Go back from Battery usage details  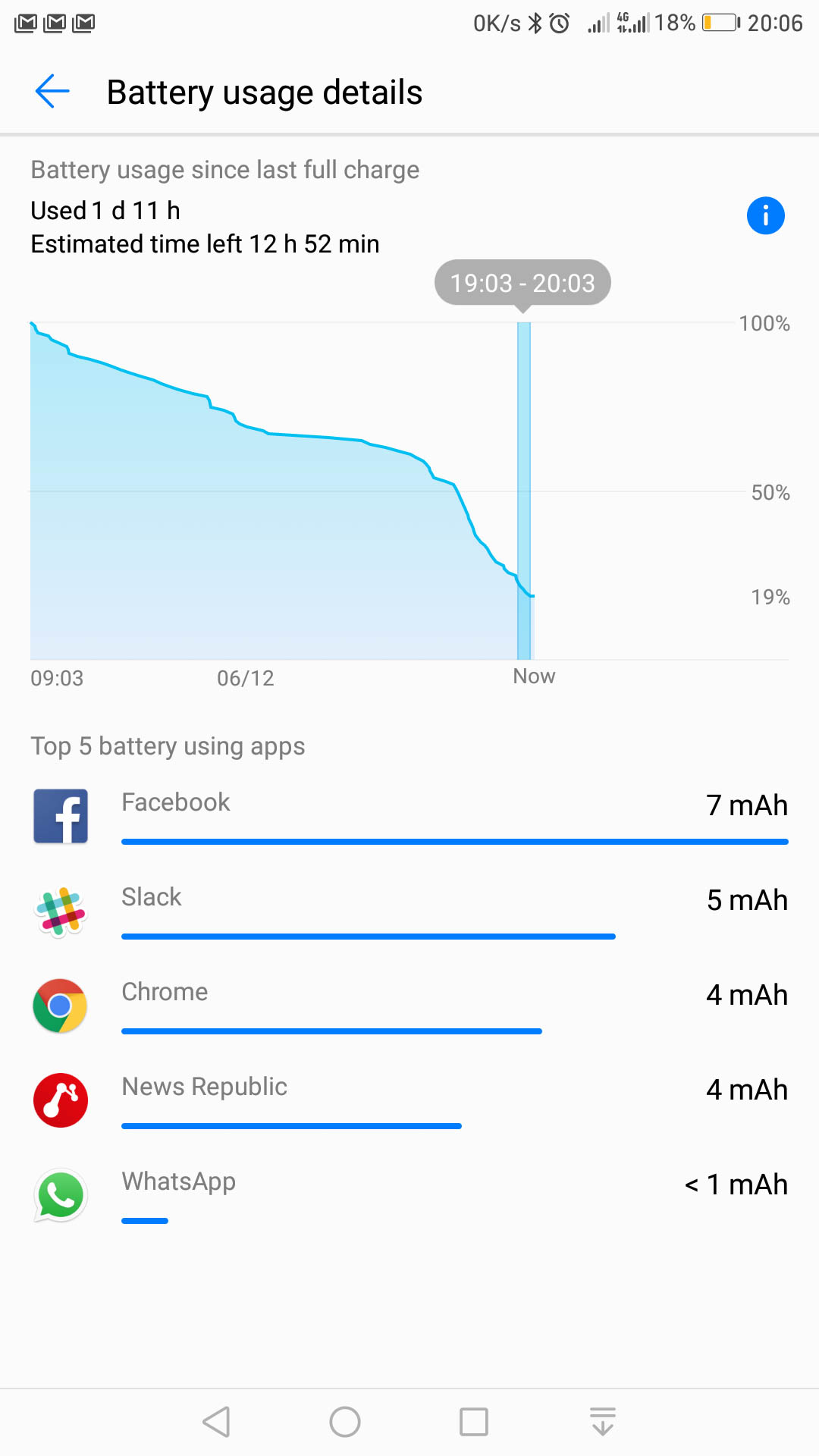(52, 92)
